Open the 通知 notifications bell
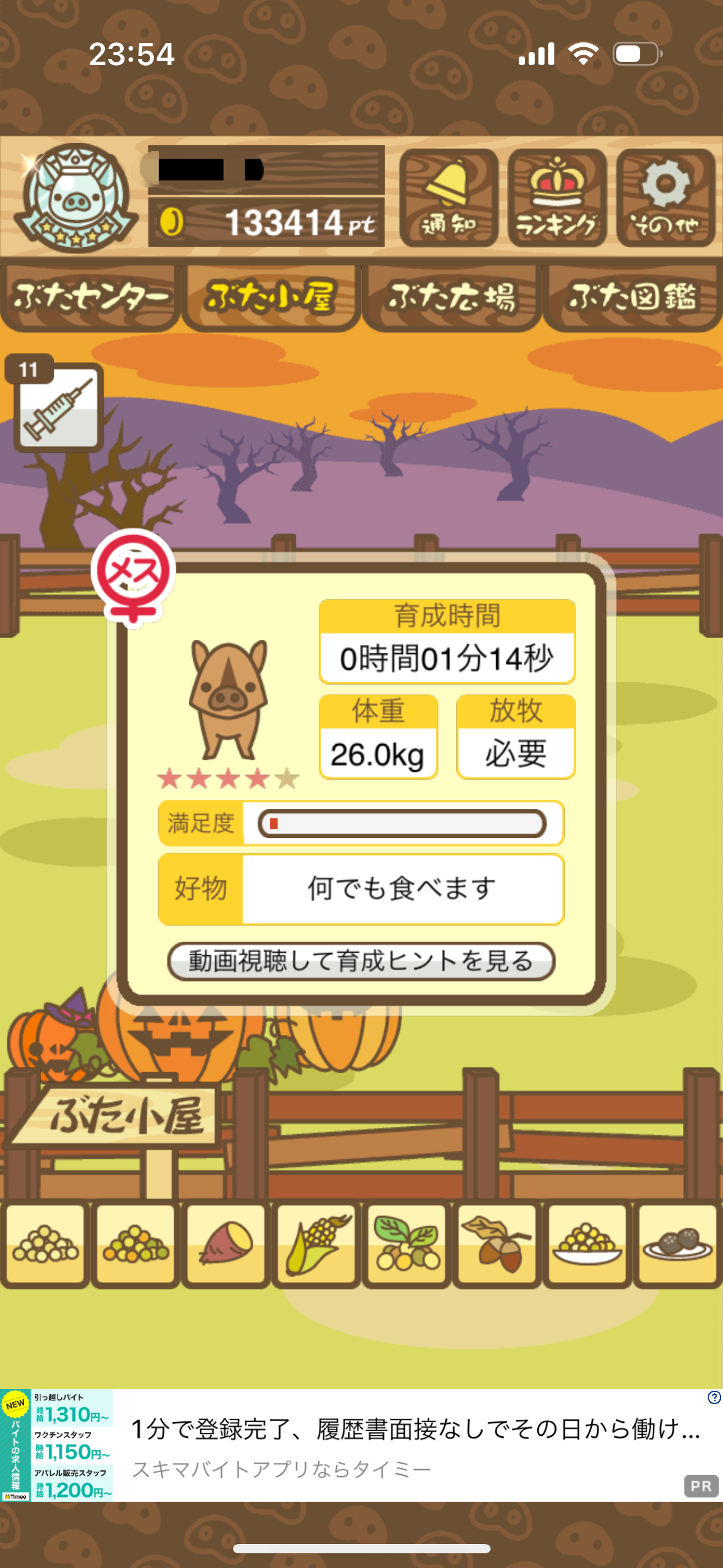The image size is (723, 1568). point(448,198)
